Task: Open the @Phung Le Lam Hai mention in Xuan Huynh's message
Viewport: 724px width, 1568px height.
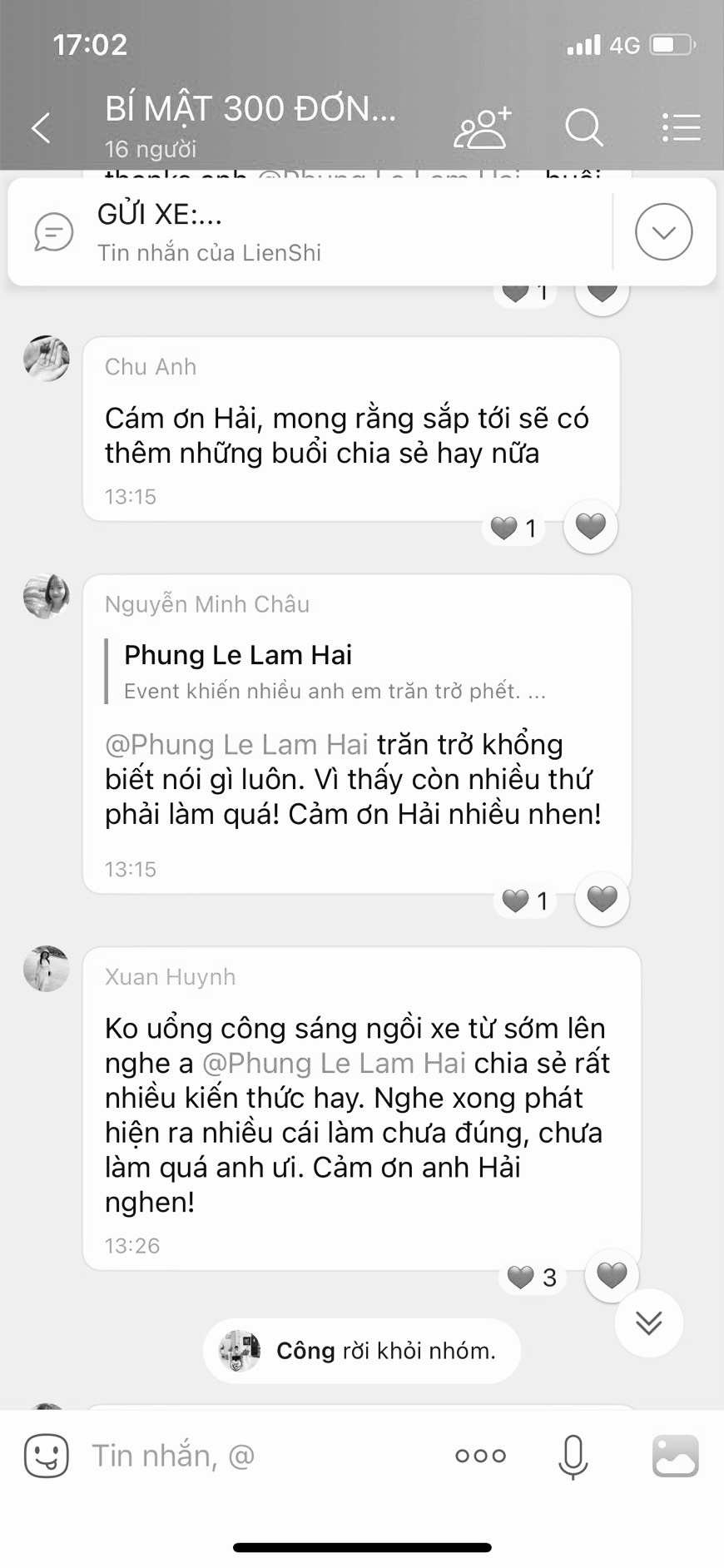Action: (333, 1063)
